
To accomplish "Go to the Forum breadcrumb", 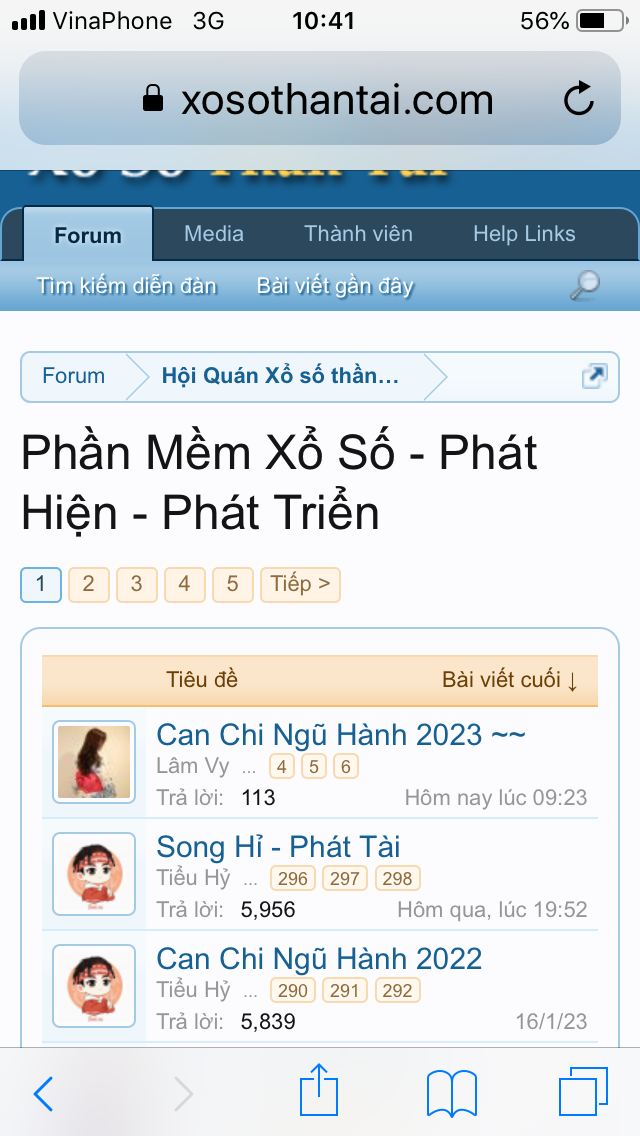I will pos(73,376).
